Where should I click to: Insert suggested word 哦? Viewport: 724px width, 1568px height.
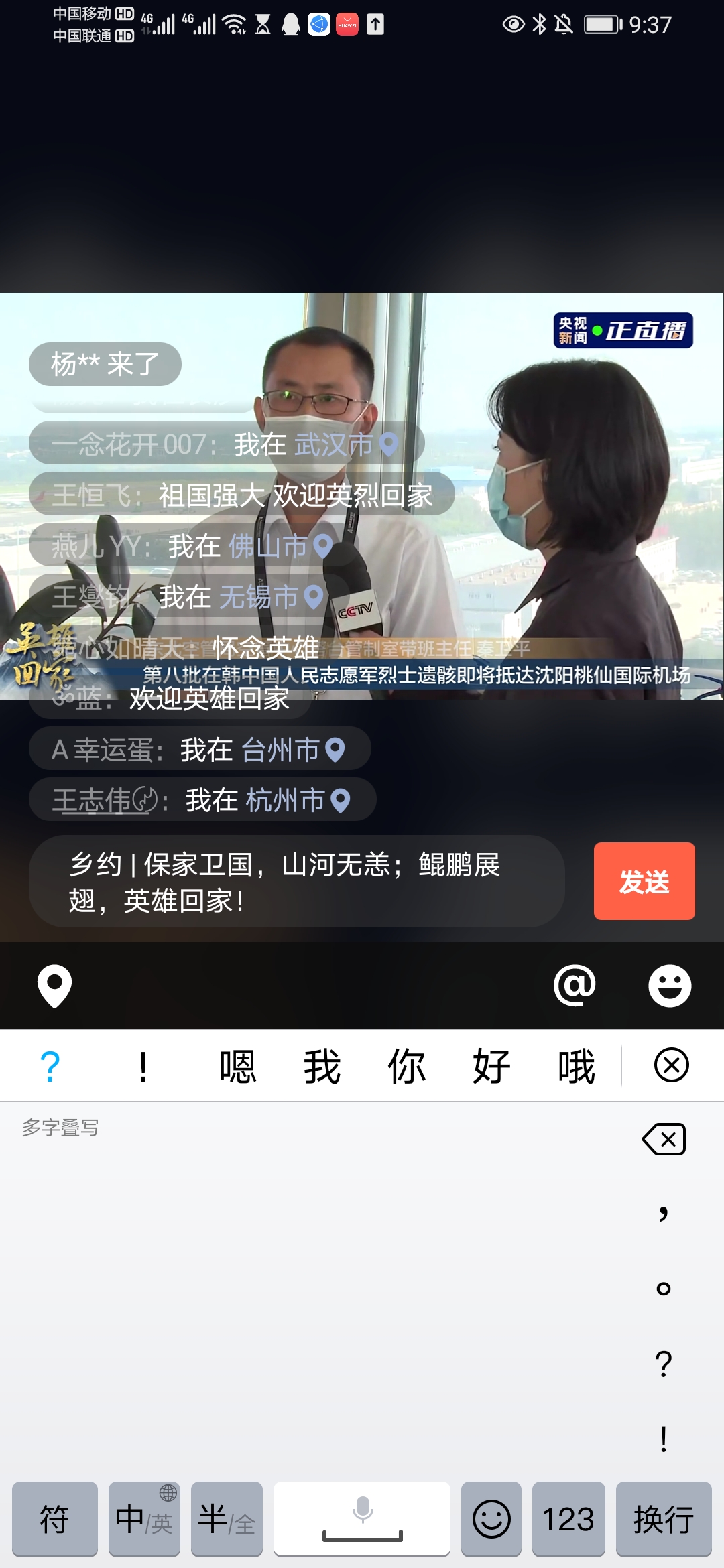576,1066
